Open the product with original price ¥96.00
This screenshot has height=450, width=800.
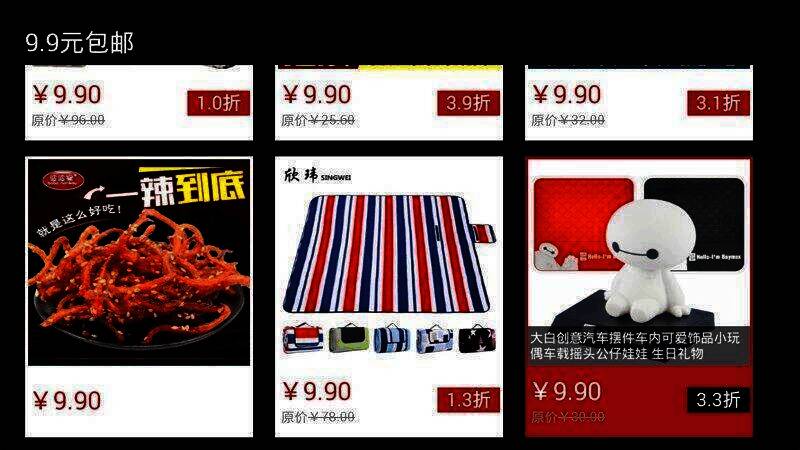(x=138, y=103)
